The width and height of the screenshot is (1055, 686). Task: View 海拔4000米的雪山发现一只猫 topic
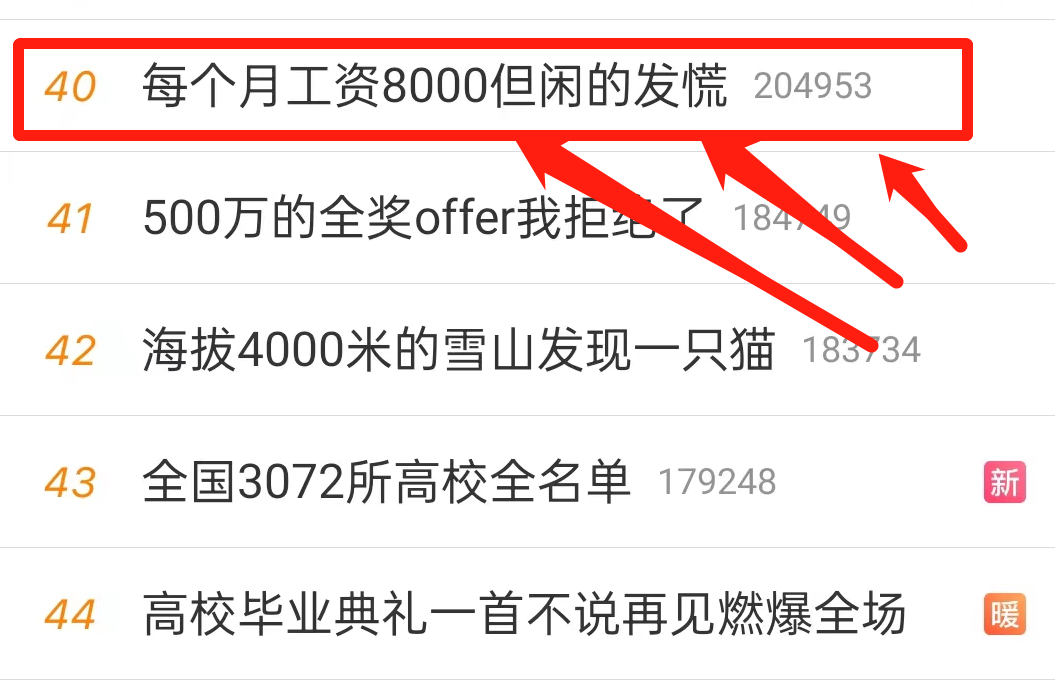click(458, 351)
